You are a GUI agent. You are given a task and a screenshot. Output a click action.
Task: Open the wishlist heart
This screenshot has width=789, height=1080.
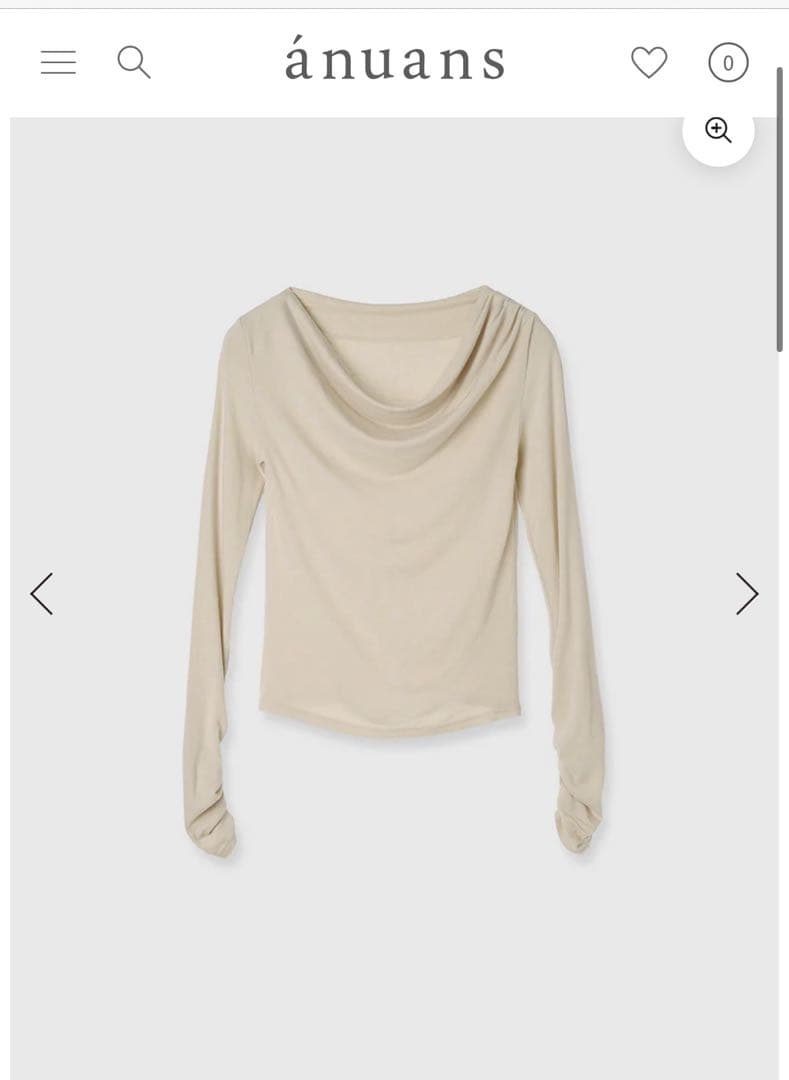[x=649, y=63]
